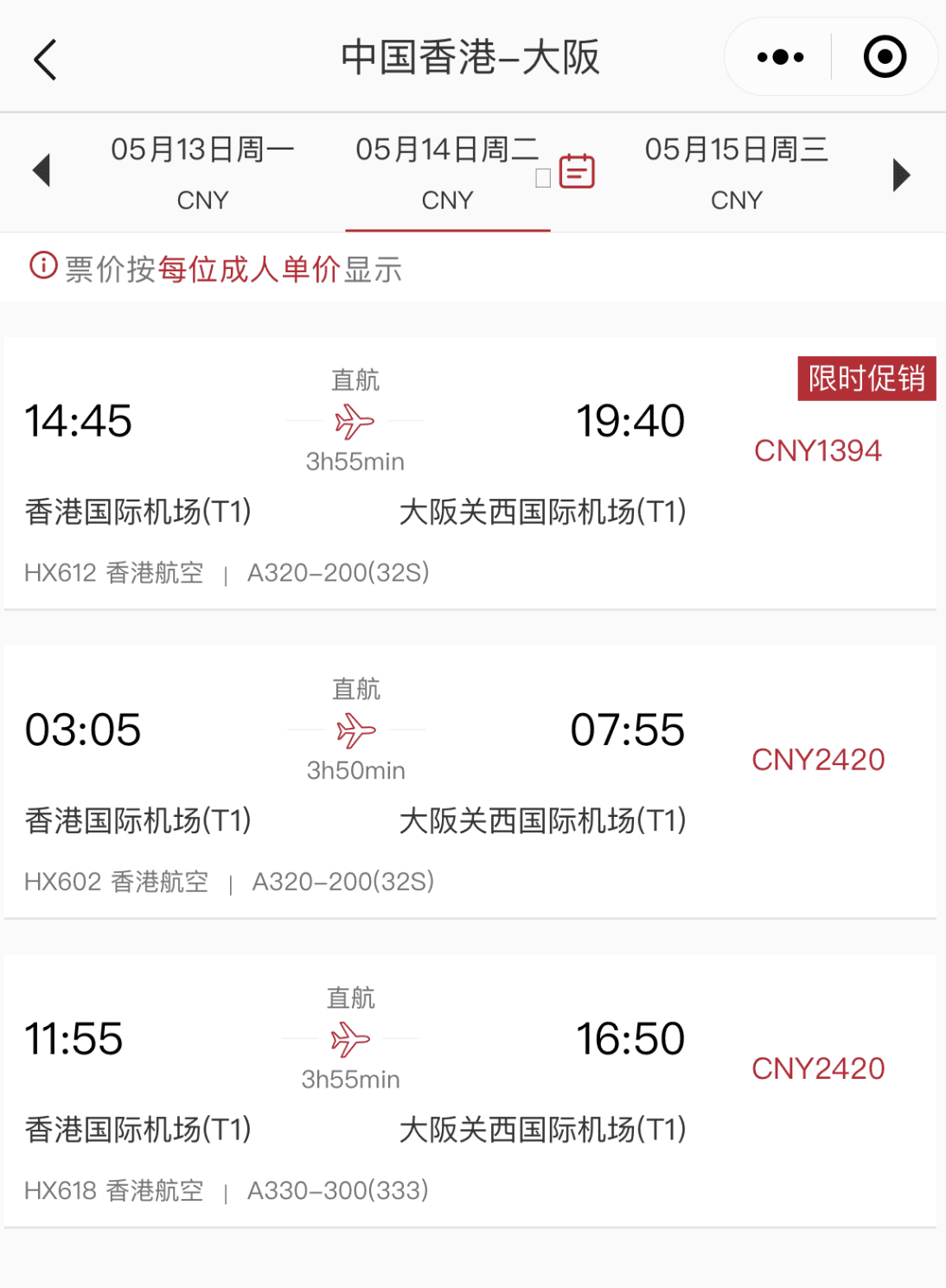The height and width of the screenshot is (1288, 946).
Task: Select the 05月14日周二 date tab
Action: (x=446, y=172)
